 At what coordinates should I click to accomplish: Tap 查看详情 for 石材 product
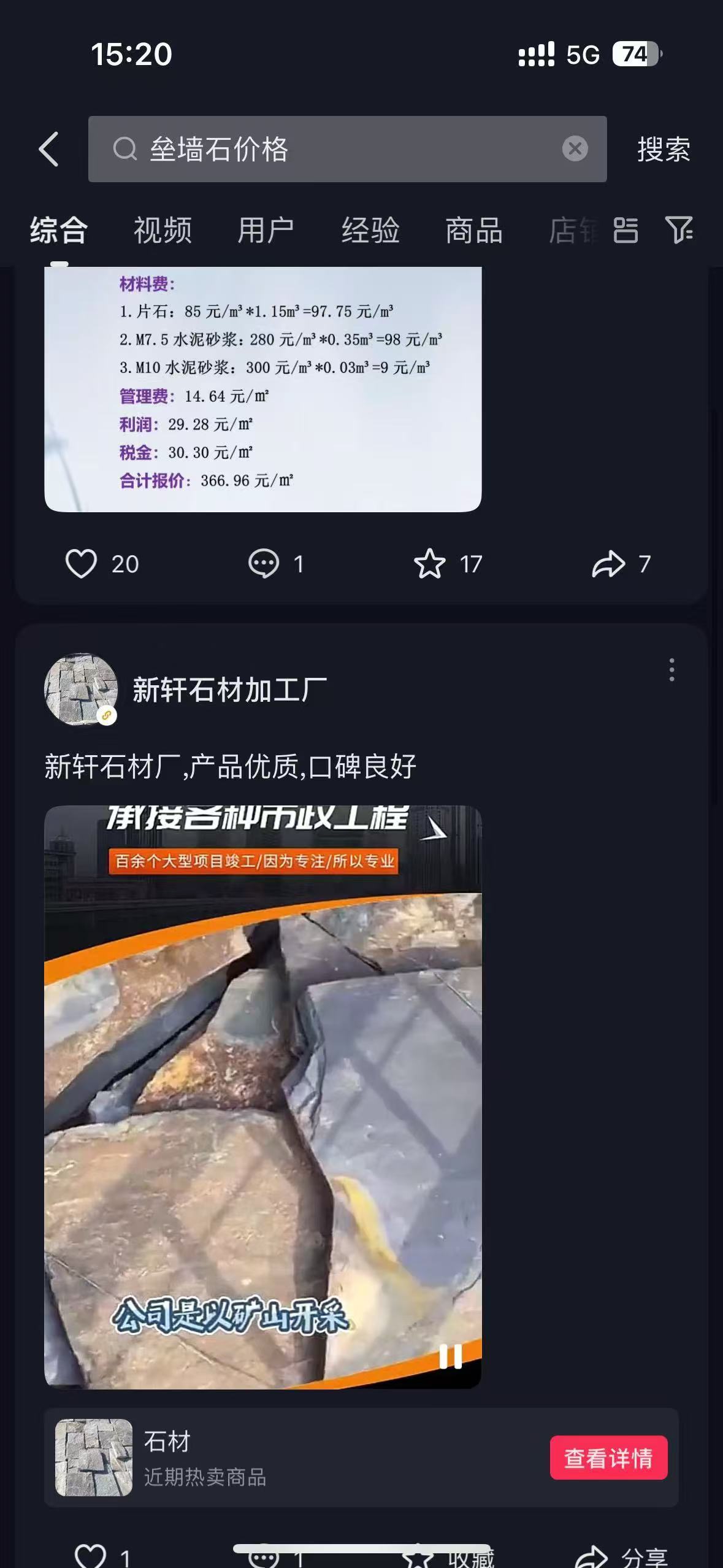608,1458
